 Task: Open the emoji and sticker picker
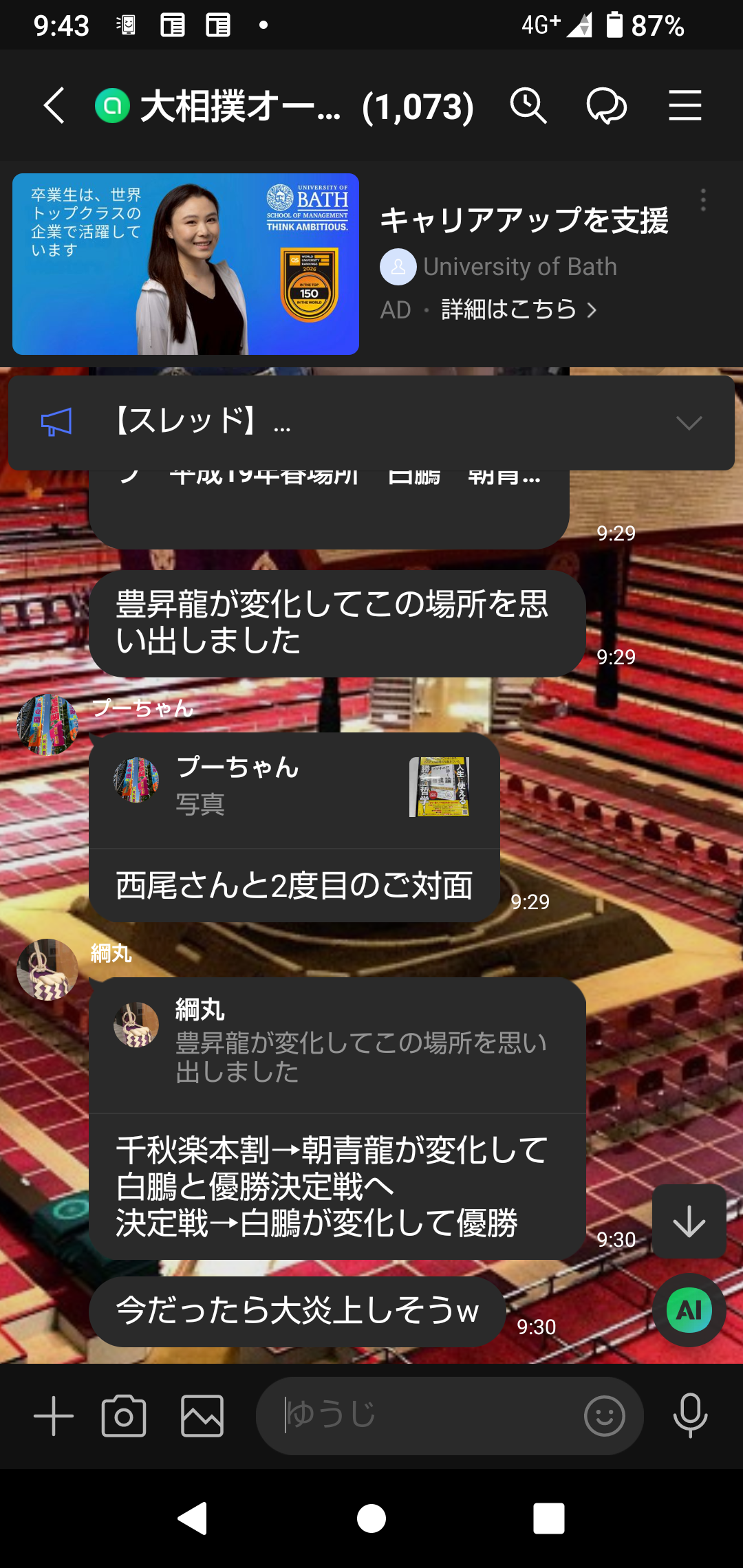[x=604, y=1416]
